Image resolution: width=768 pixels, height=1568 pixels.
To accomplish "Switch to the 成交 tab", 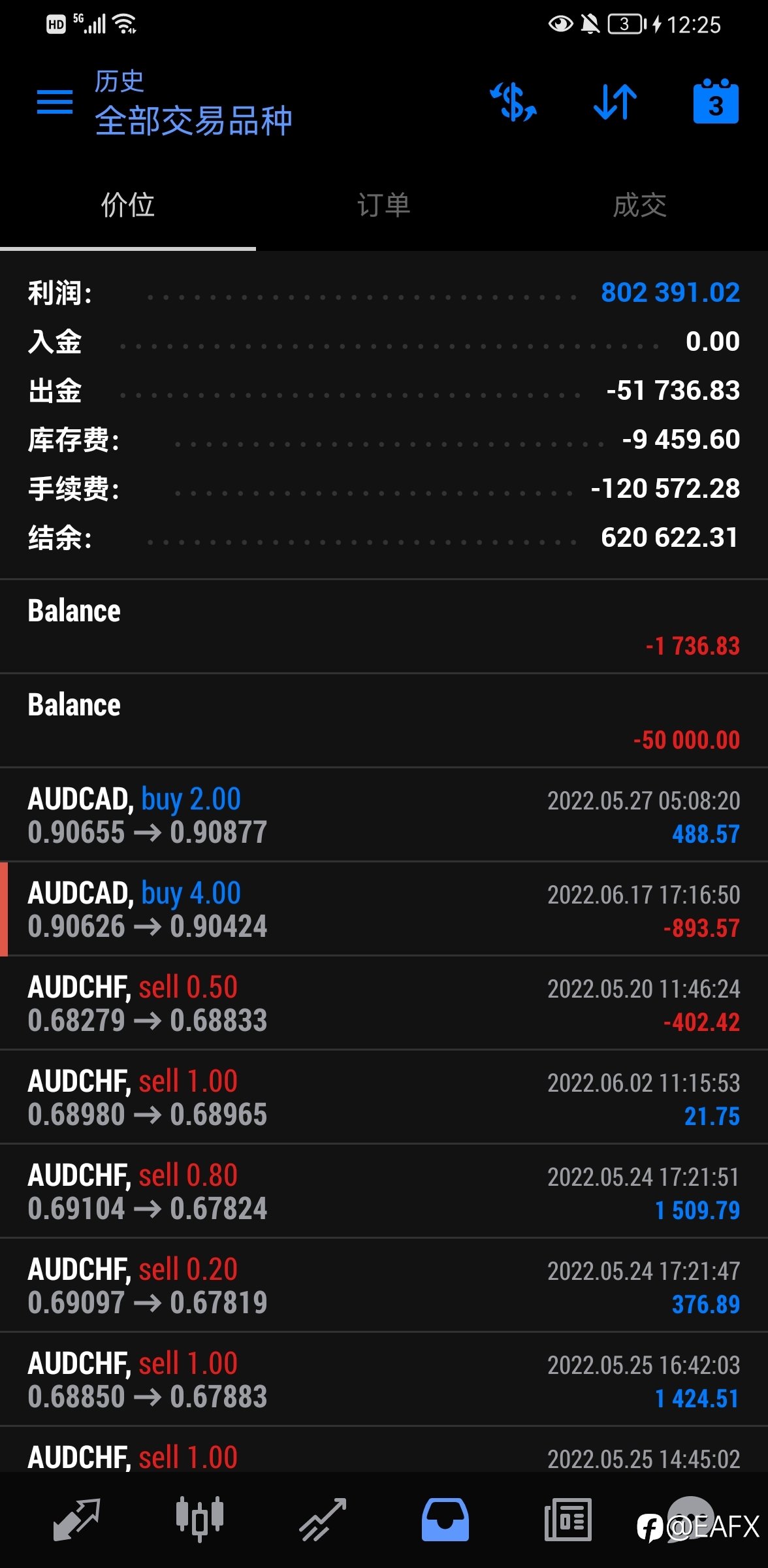I will coord(640,205).
